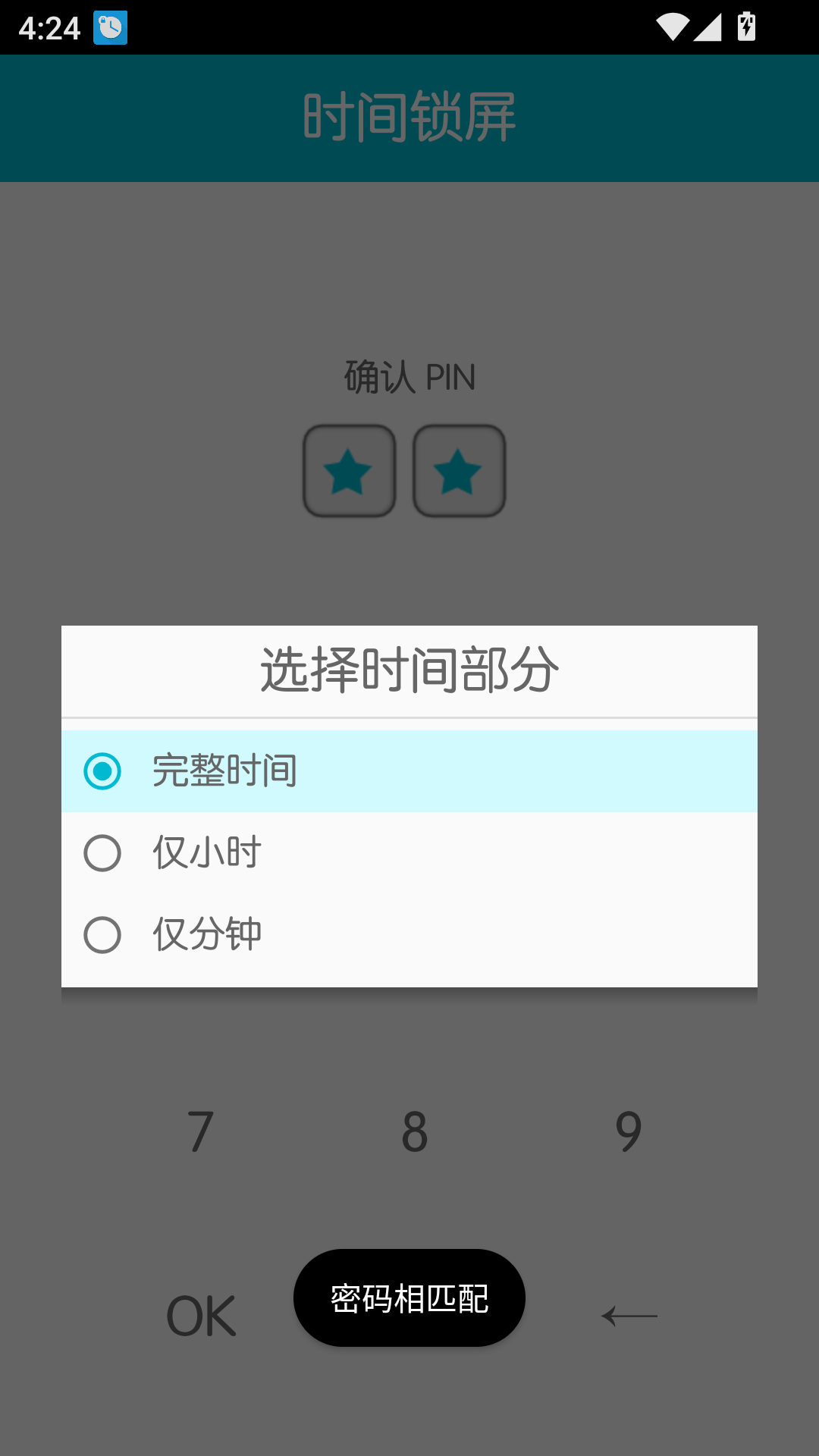
Task: Click the 选择时间部分 dialog title
Action: [x=408, y=669]
